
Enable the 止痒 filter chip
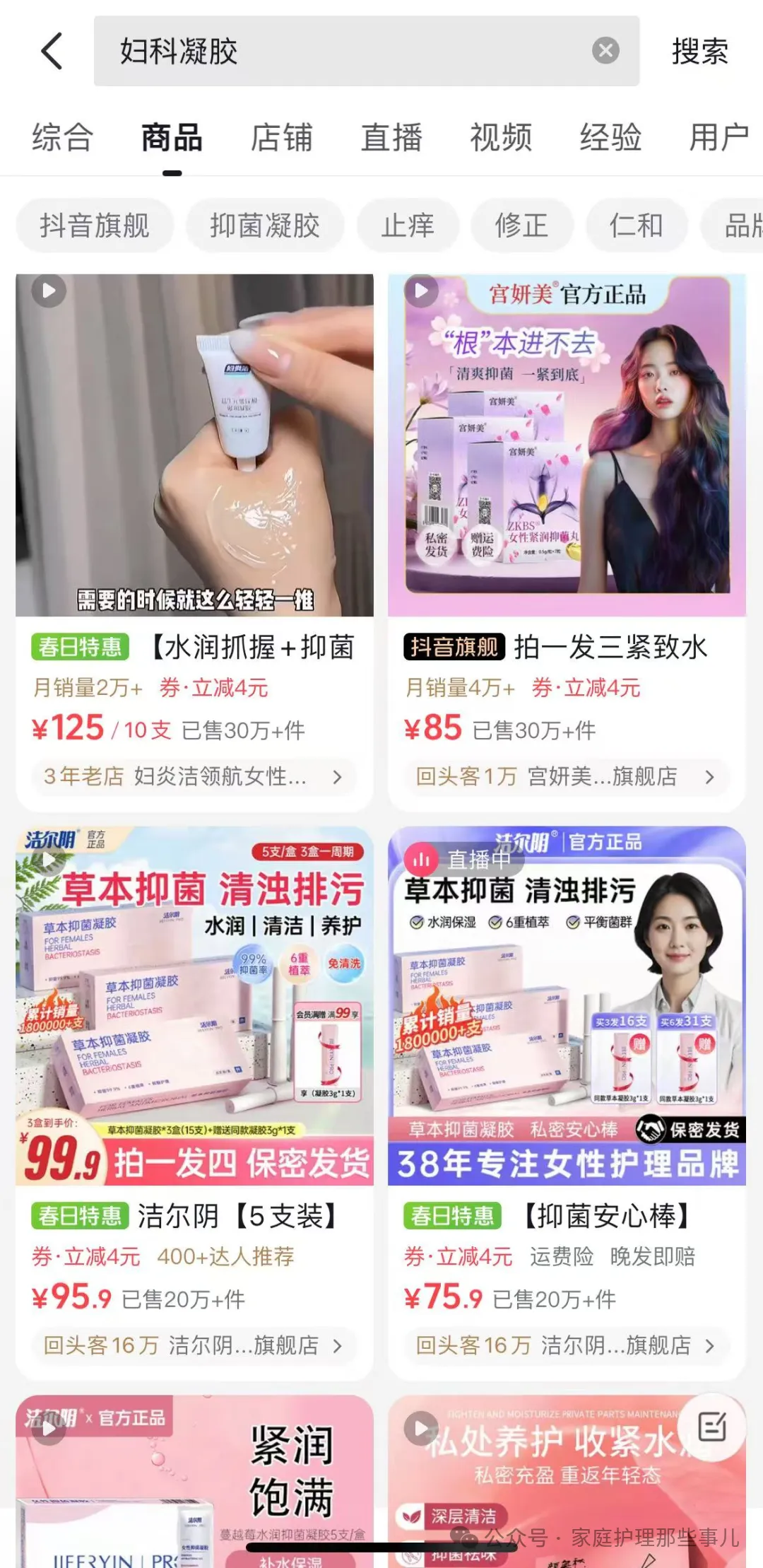coord(408,225)
